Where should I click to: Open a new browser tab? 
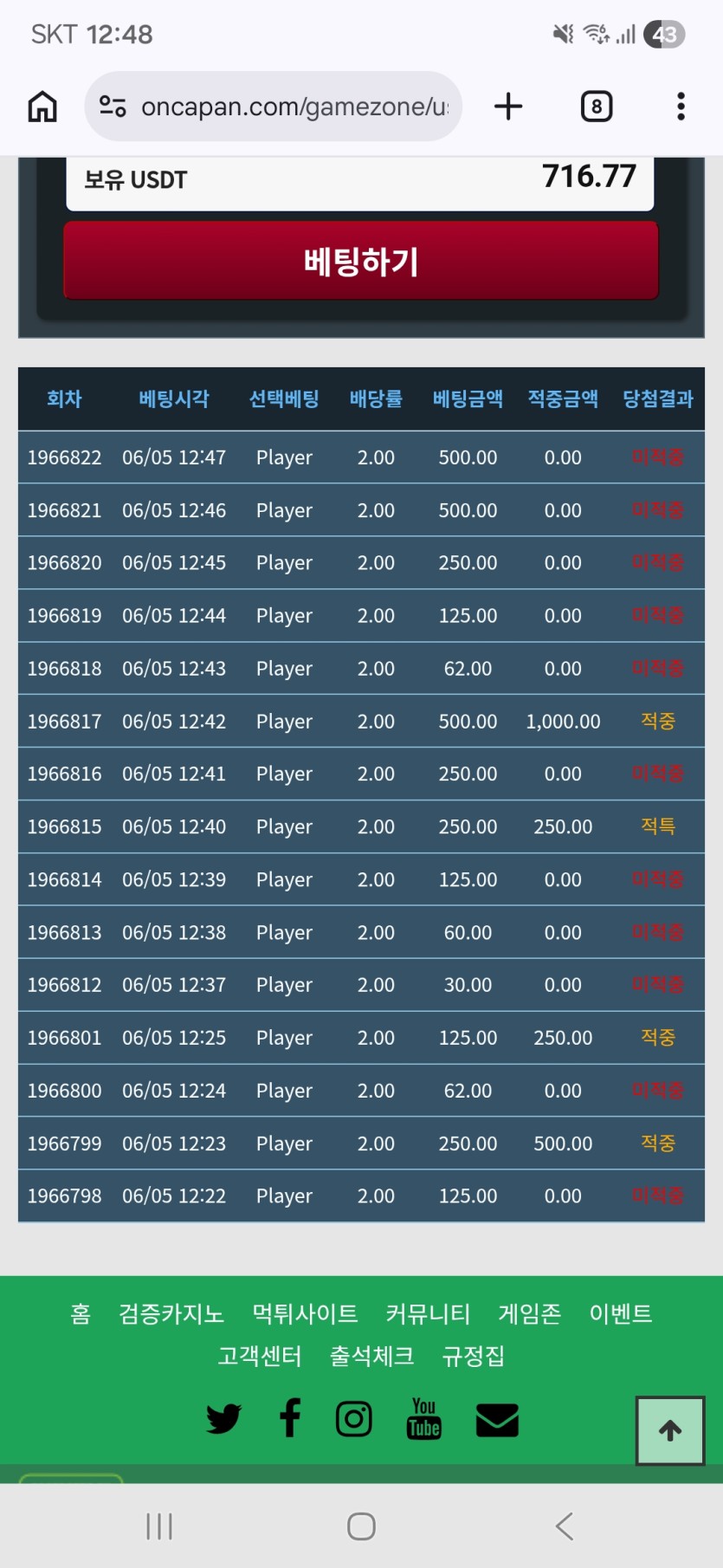(x=508, y=107)
